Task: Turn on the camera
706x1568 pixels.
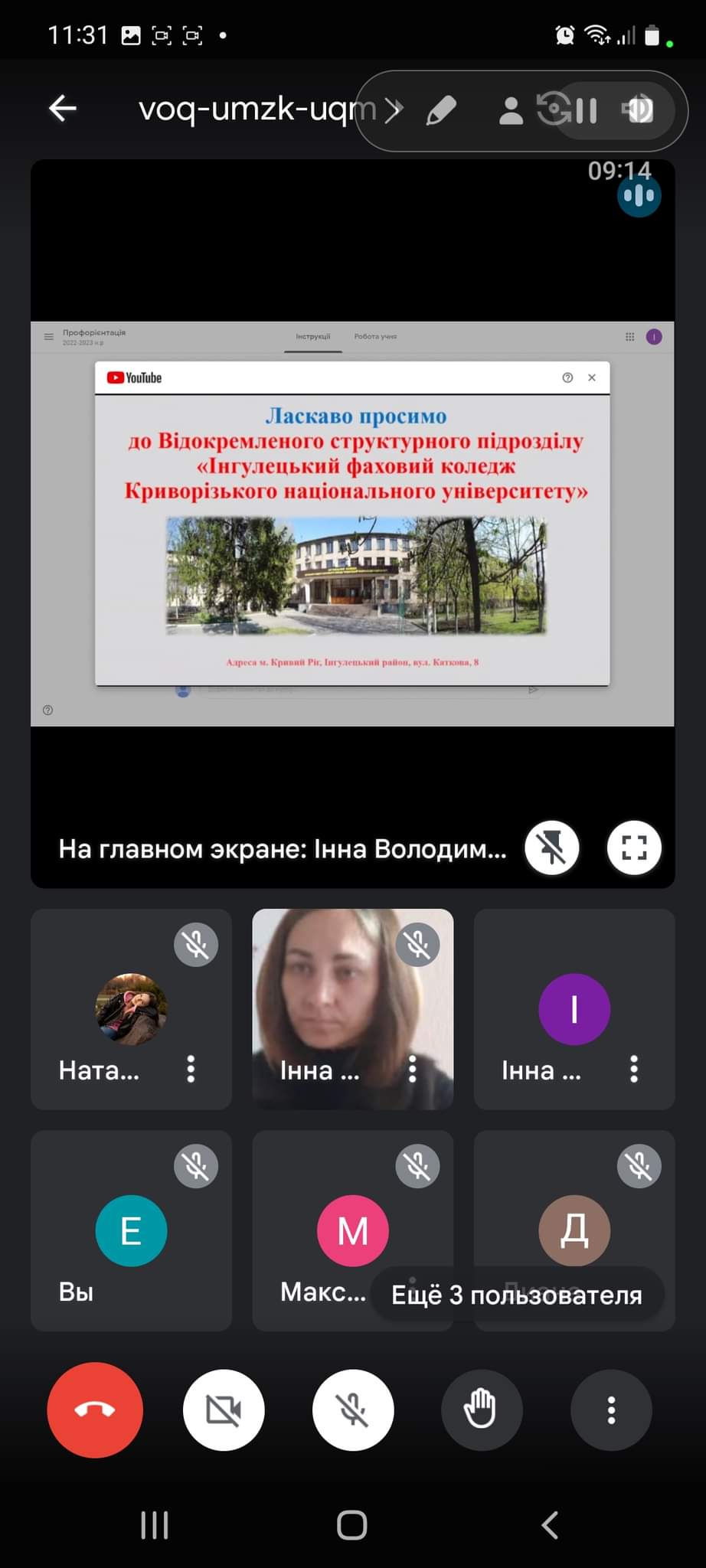Action: pos(224,1410)
